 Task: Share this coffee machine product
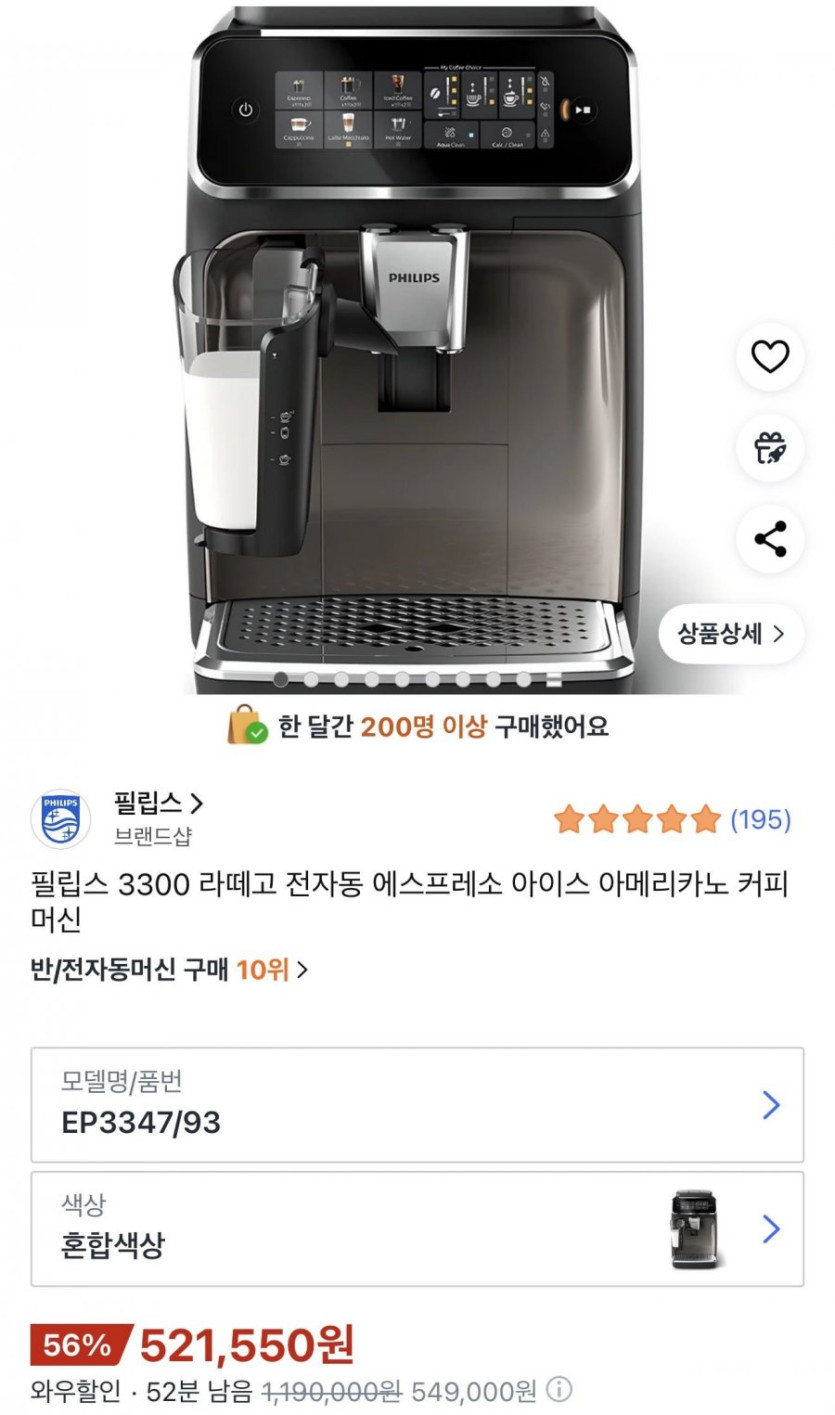[x=770, y=540]
